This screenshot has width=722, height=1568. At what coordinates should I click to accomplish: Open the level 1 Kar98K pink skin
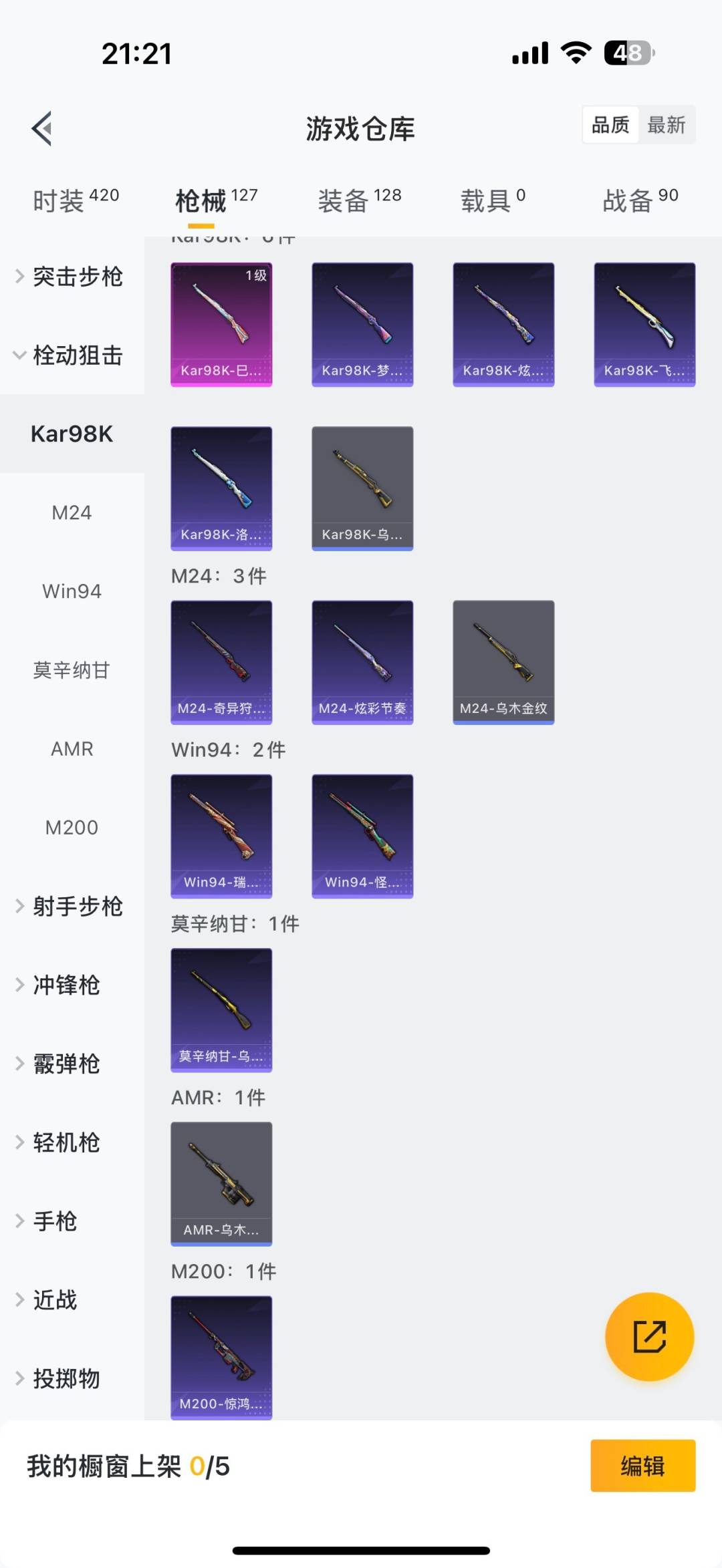(221, 324)
